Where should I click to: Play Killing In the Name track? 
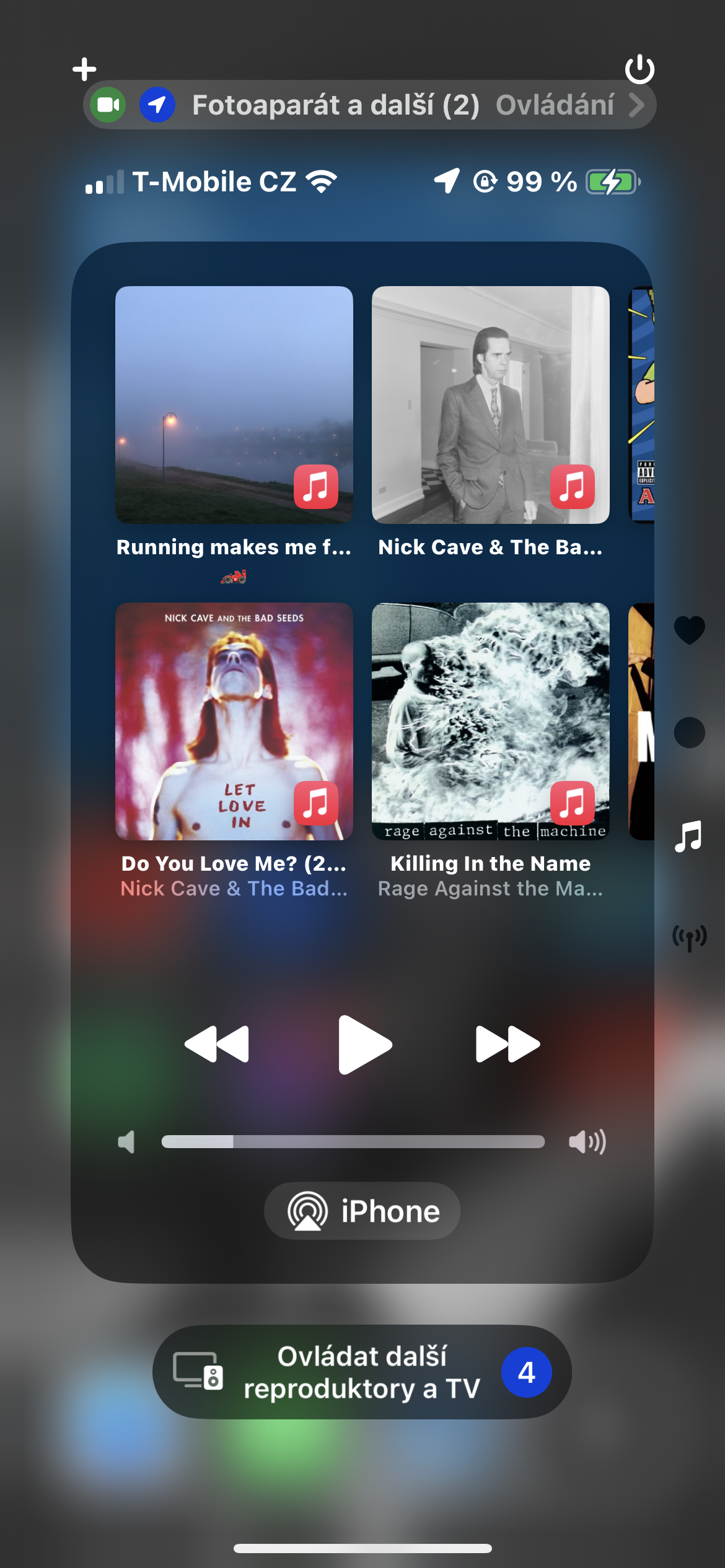click(490, 722)
